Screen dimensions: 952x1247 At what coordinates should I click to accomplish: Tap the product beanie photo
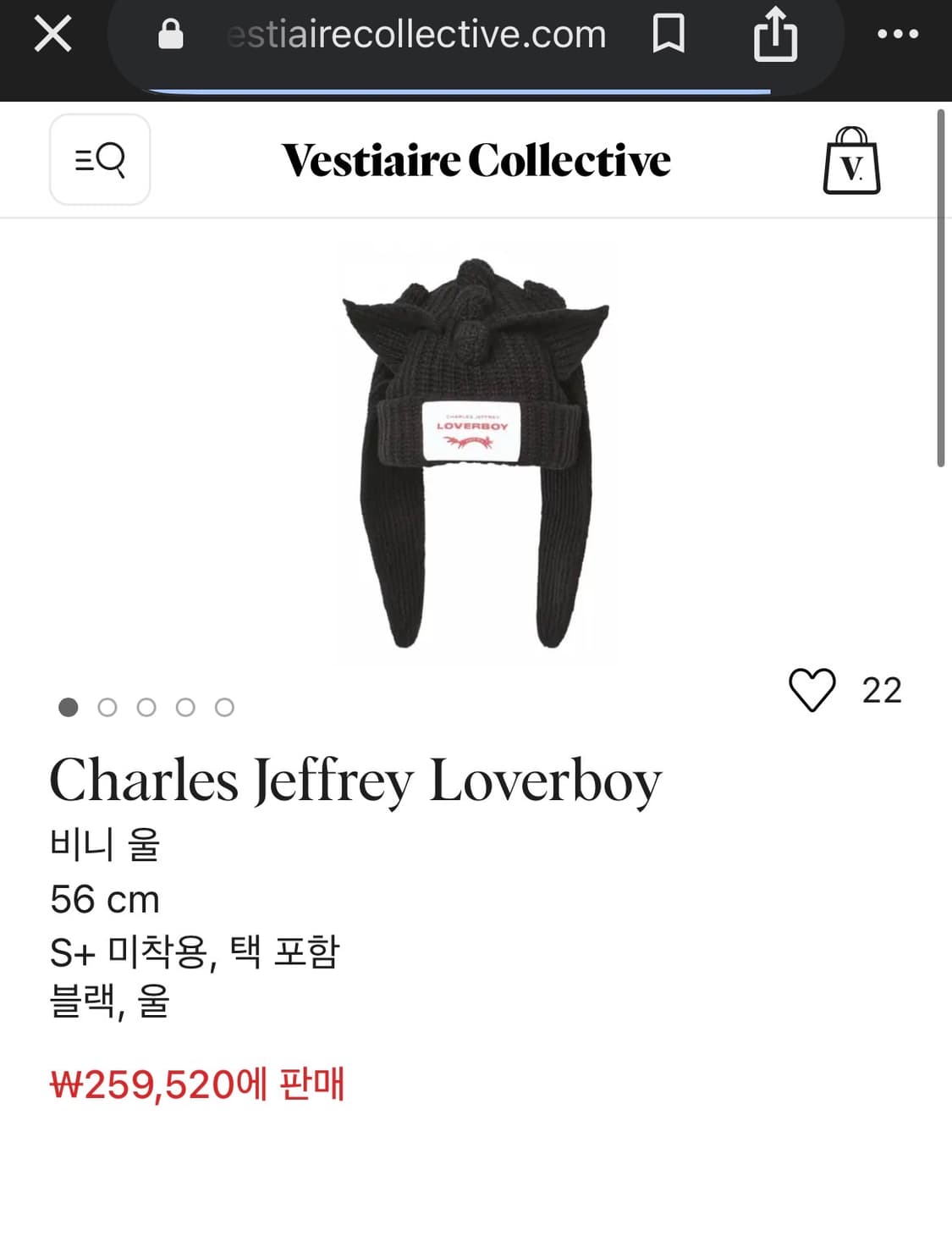pyautogui.click(x=476, y=449)
